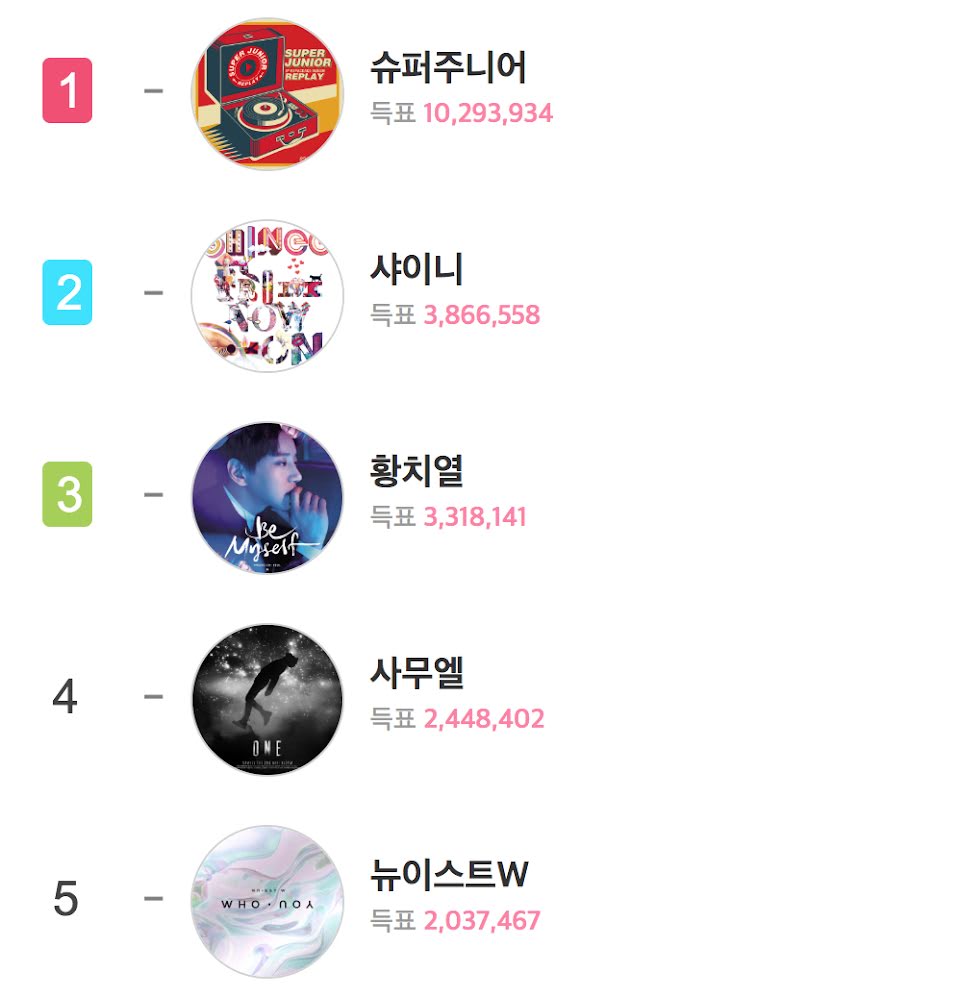Image resolution: width=960 pixels, height=998 pixels.
Task: Open the 사무엘 entry ranked fourth
Action: (x=416, y=674)
